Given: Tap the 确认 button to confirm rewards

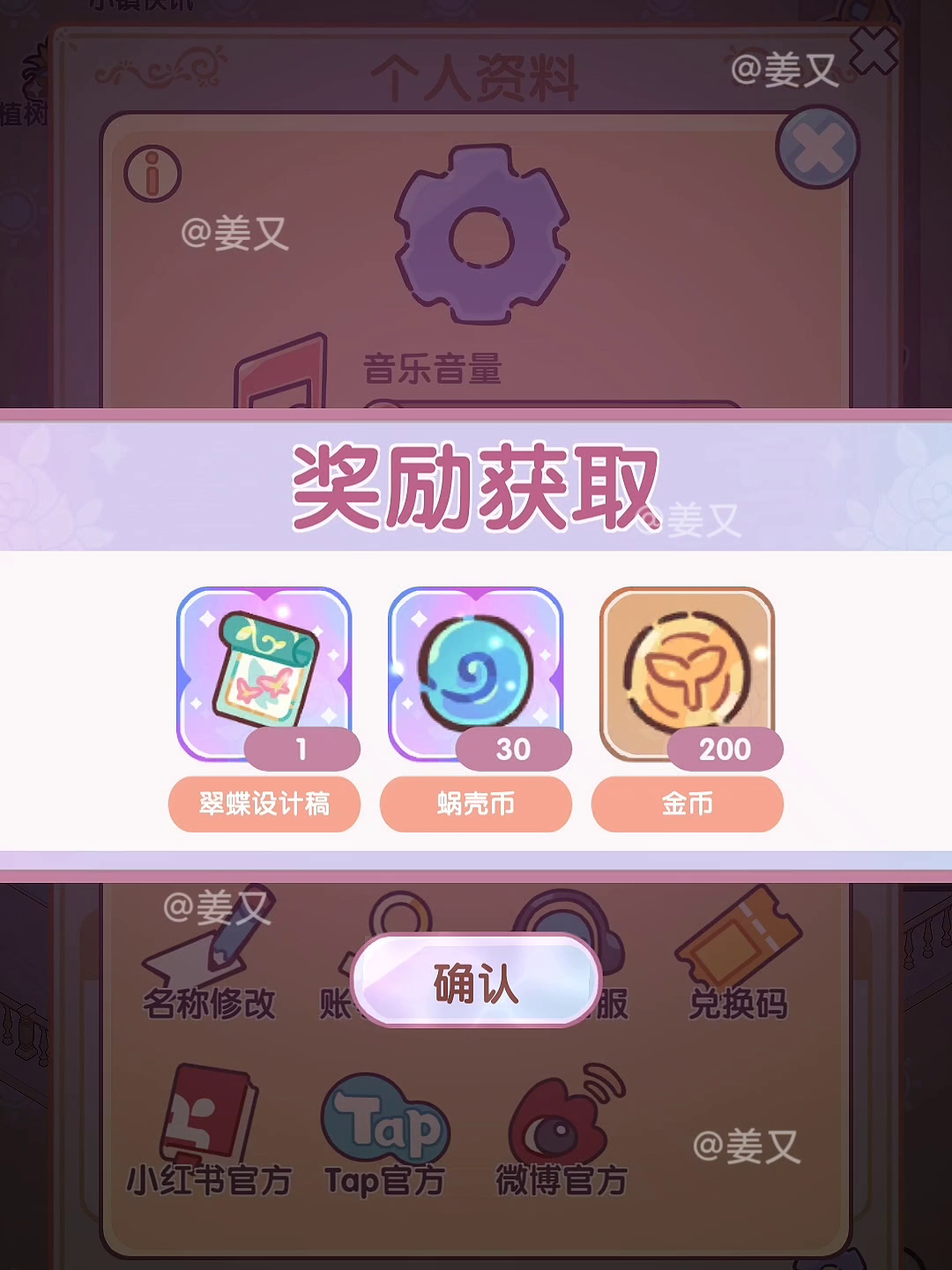Looking at the screenshot, I should 476,981.
